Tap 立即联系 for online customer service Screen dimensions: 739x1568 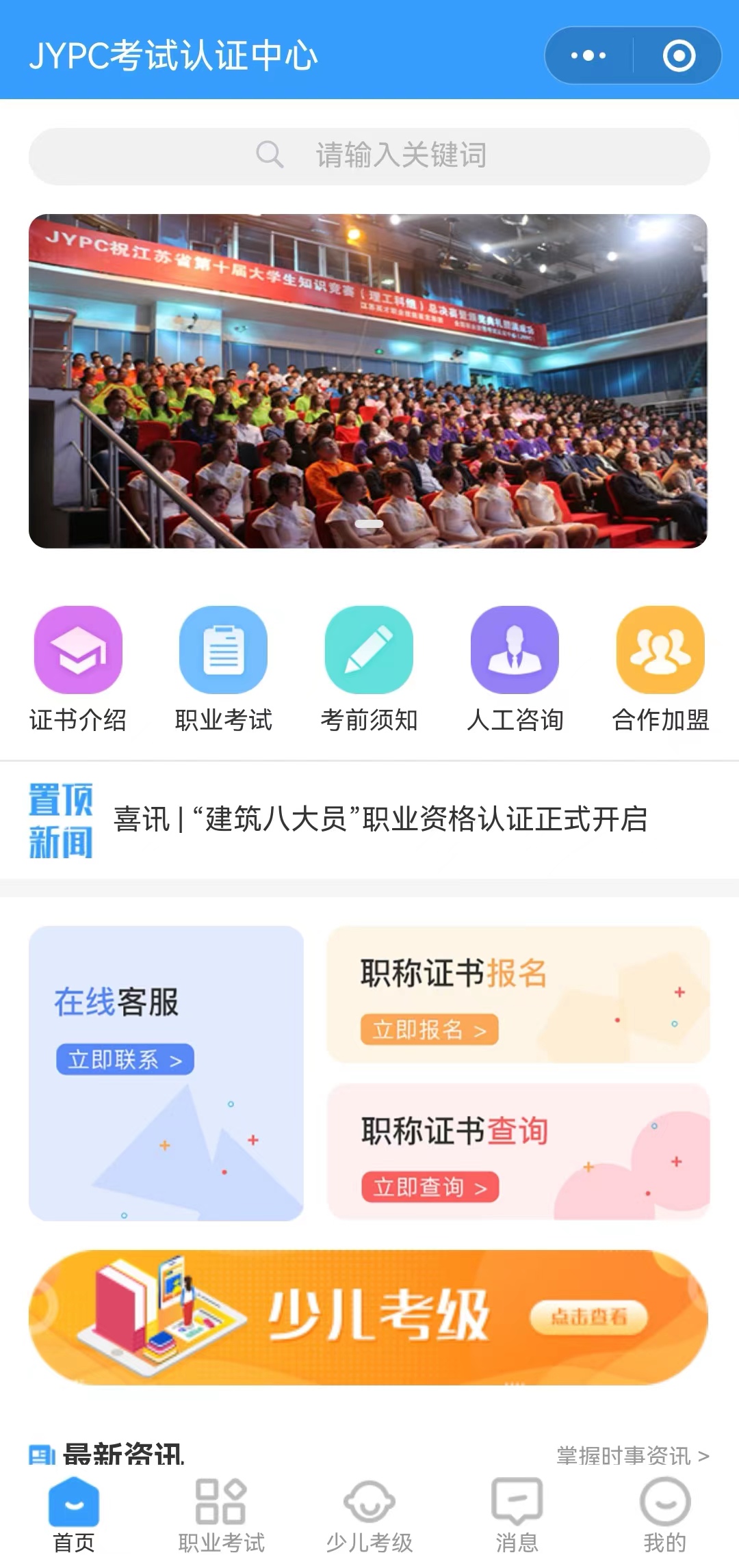coord(125,1059)
